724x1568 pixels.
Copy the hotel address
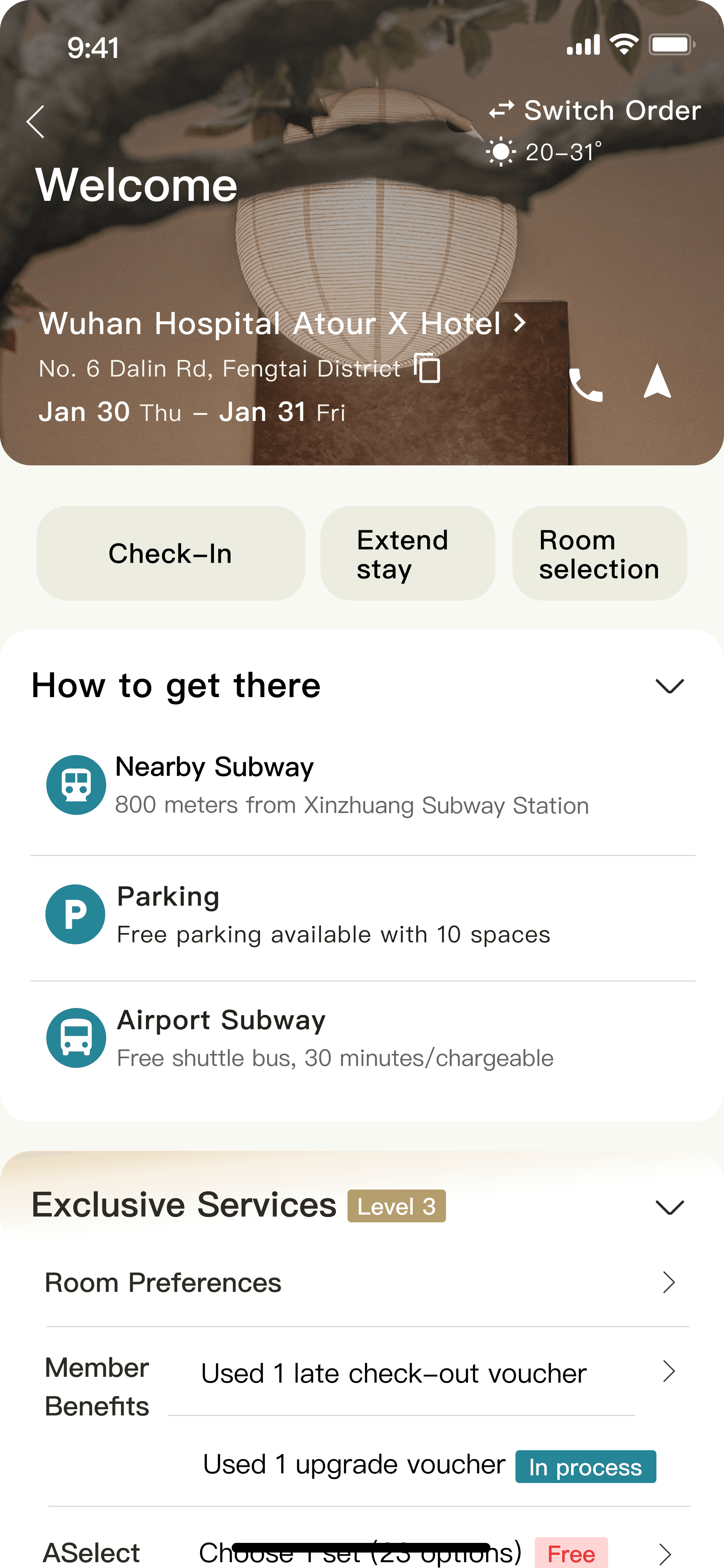(x=427, y=368)
